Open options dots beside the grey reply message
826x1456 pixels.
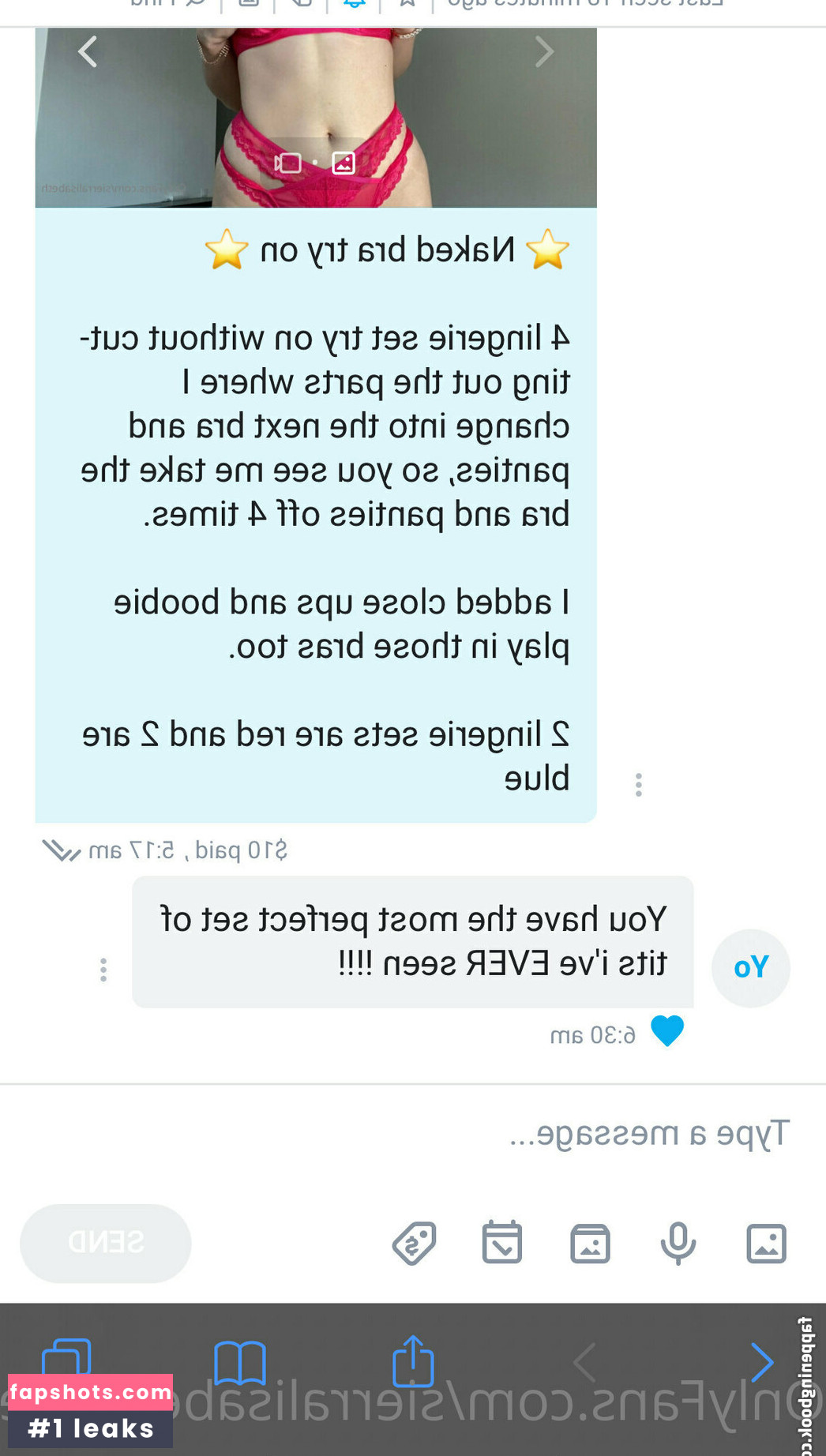coord(103,970)
